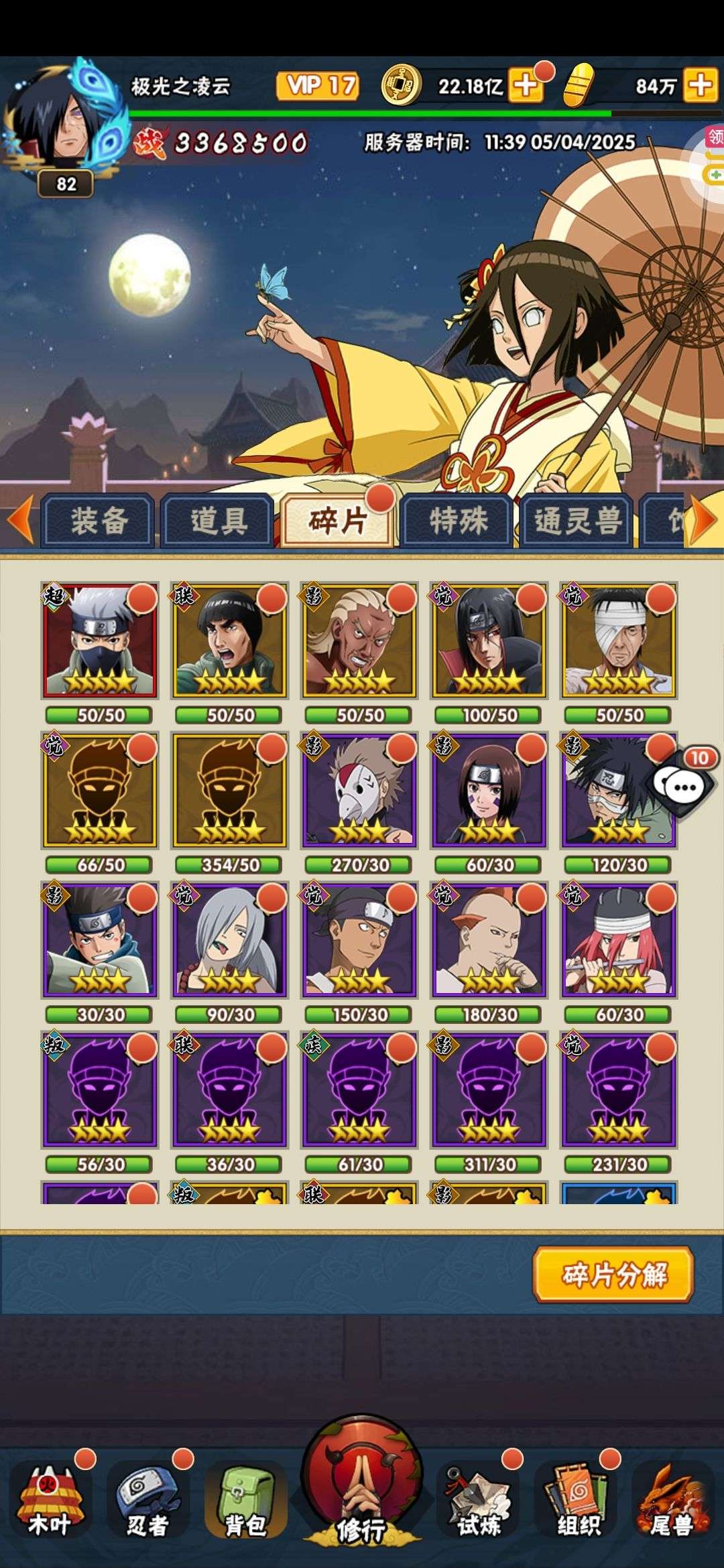This screenshot has width=724, height=1568.
Task: Open the 特殊 tab
Action: click(x=457, y=521)
